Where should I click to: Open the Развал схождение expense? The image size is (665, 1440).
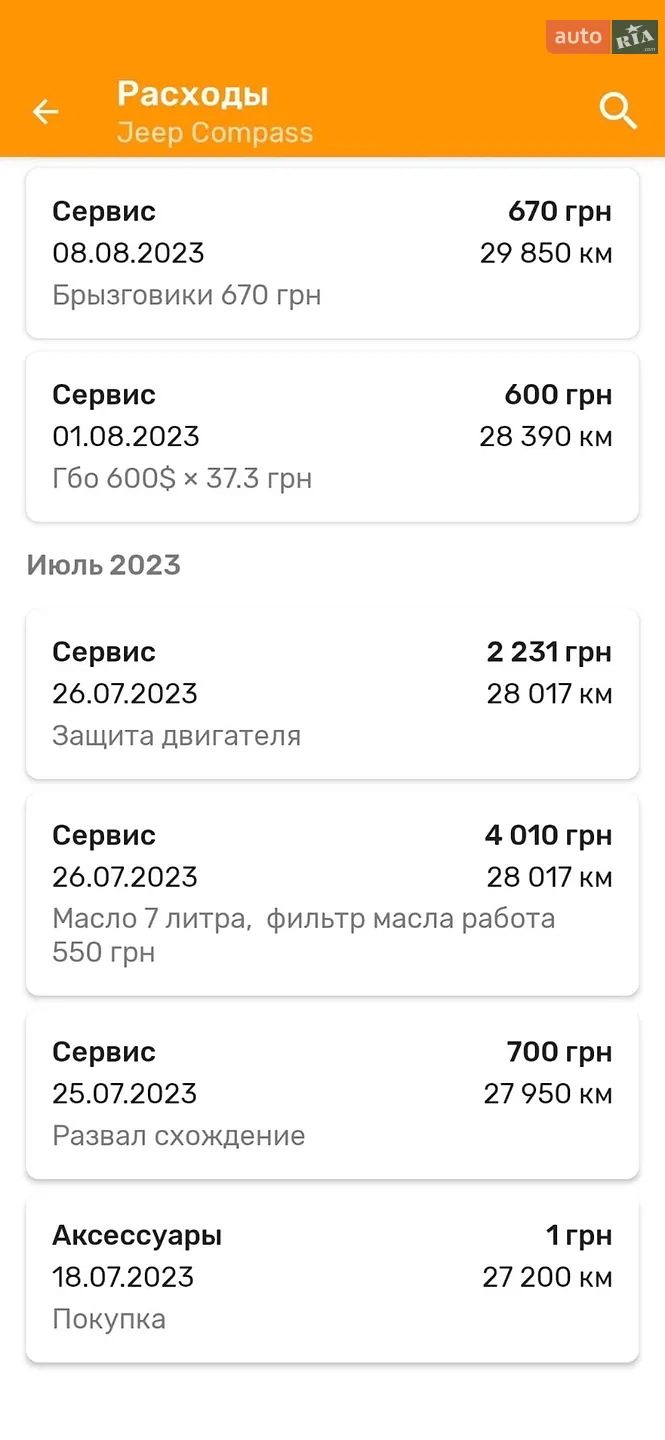click(x=332, y=1094)
